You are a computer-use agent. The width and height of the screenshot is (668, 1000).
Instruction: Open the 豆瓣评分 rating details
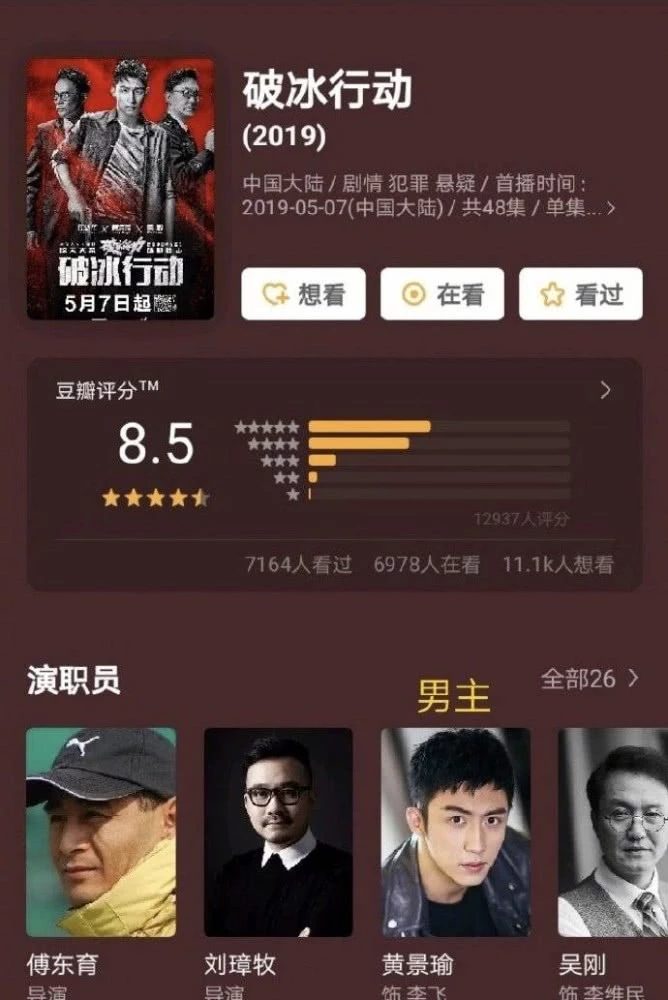(x=604, y=390)
